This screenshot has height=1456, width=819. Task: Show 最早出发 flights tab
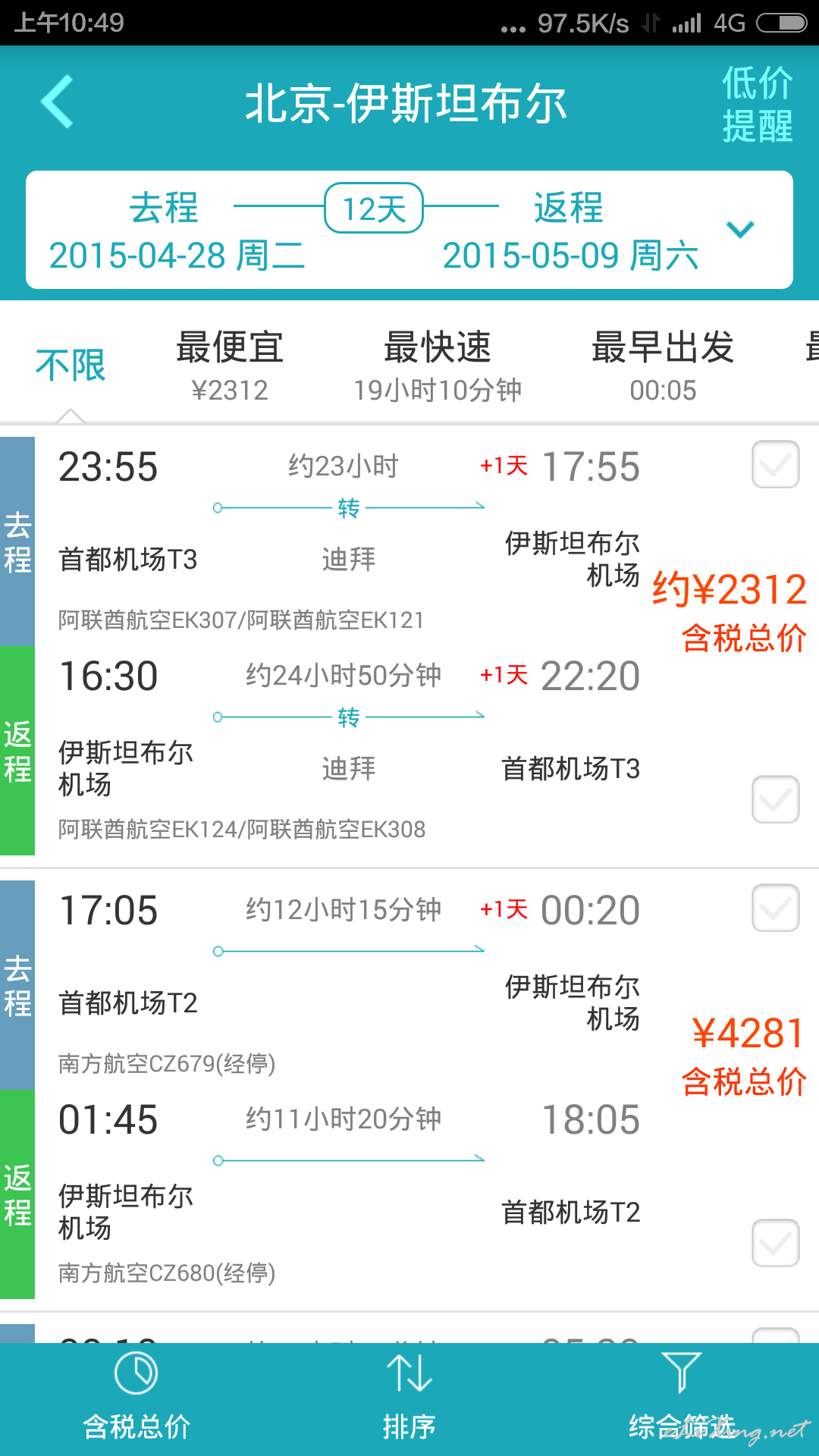[663, 366]
